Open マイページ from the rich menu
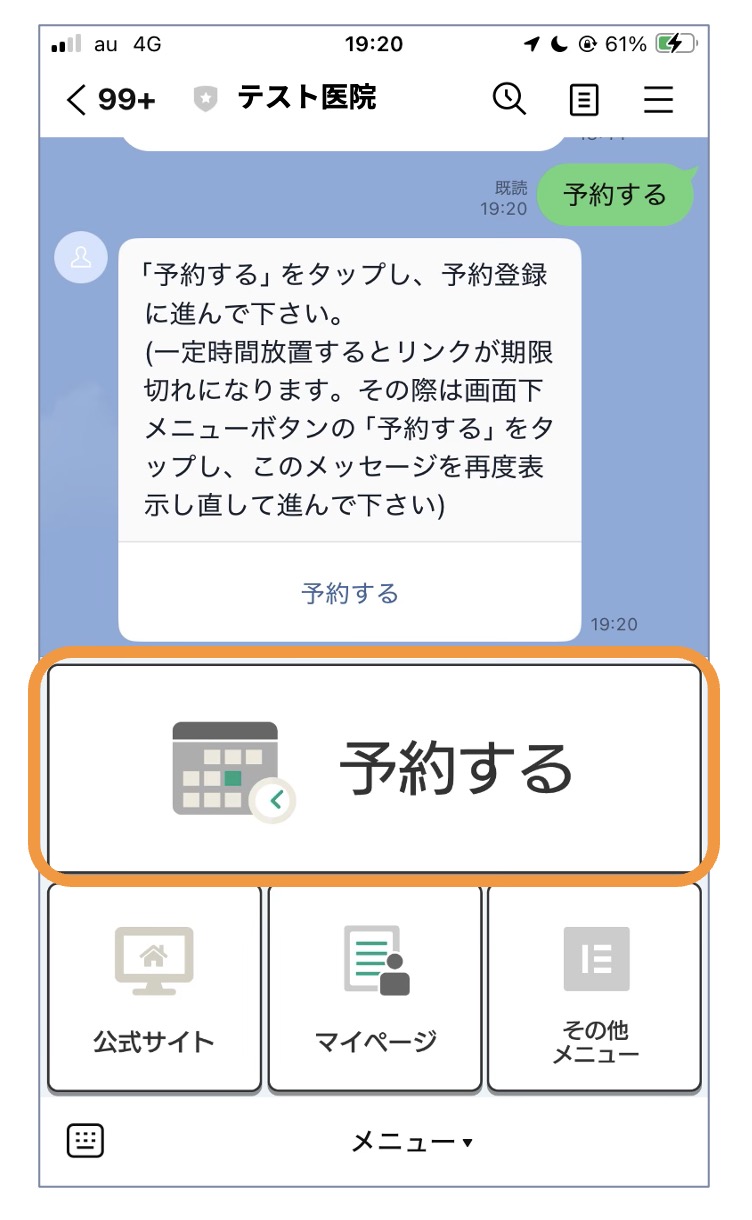This screenshot has width=752, height=1220. tap(376, 988)
